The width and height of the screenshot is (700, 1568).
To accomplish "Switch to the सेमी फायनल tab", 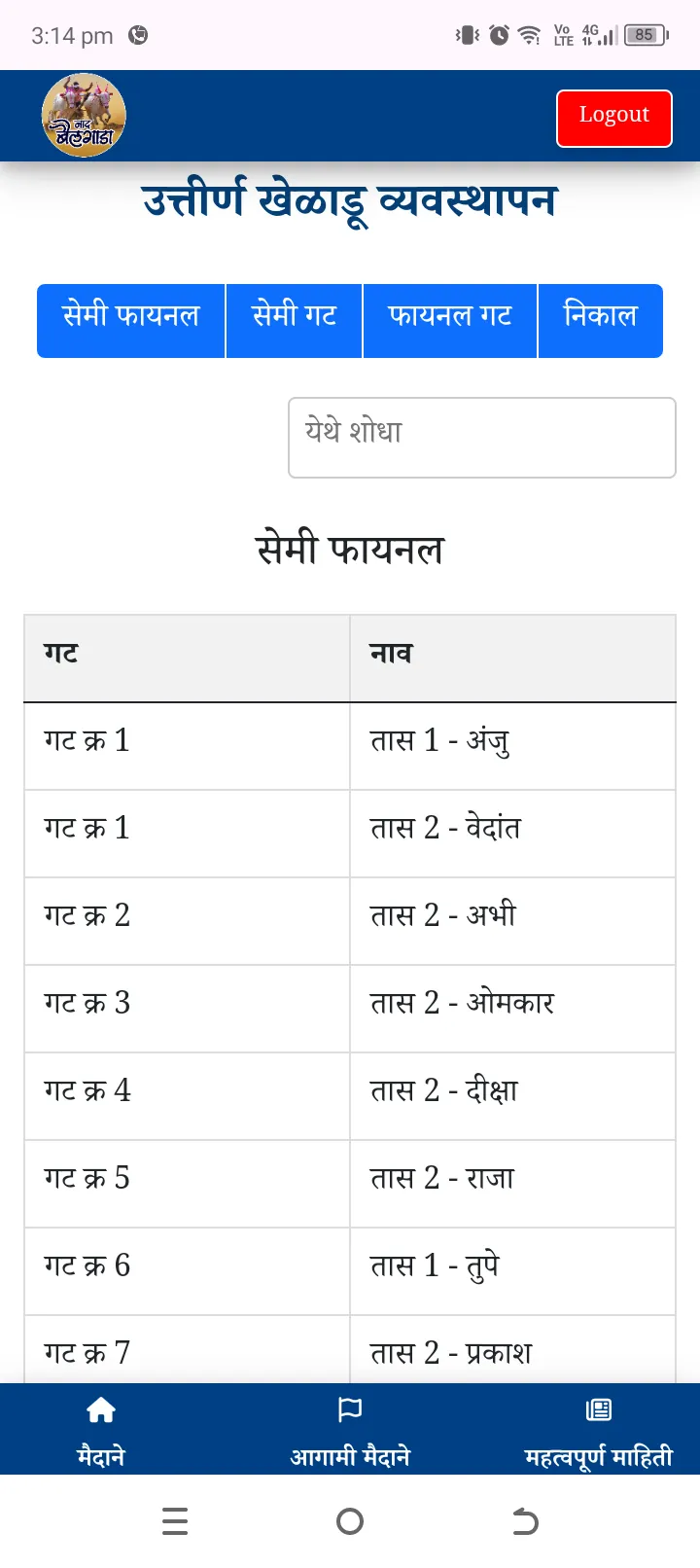I will coord(131,320).
